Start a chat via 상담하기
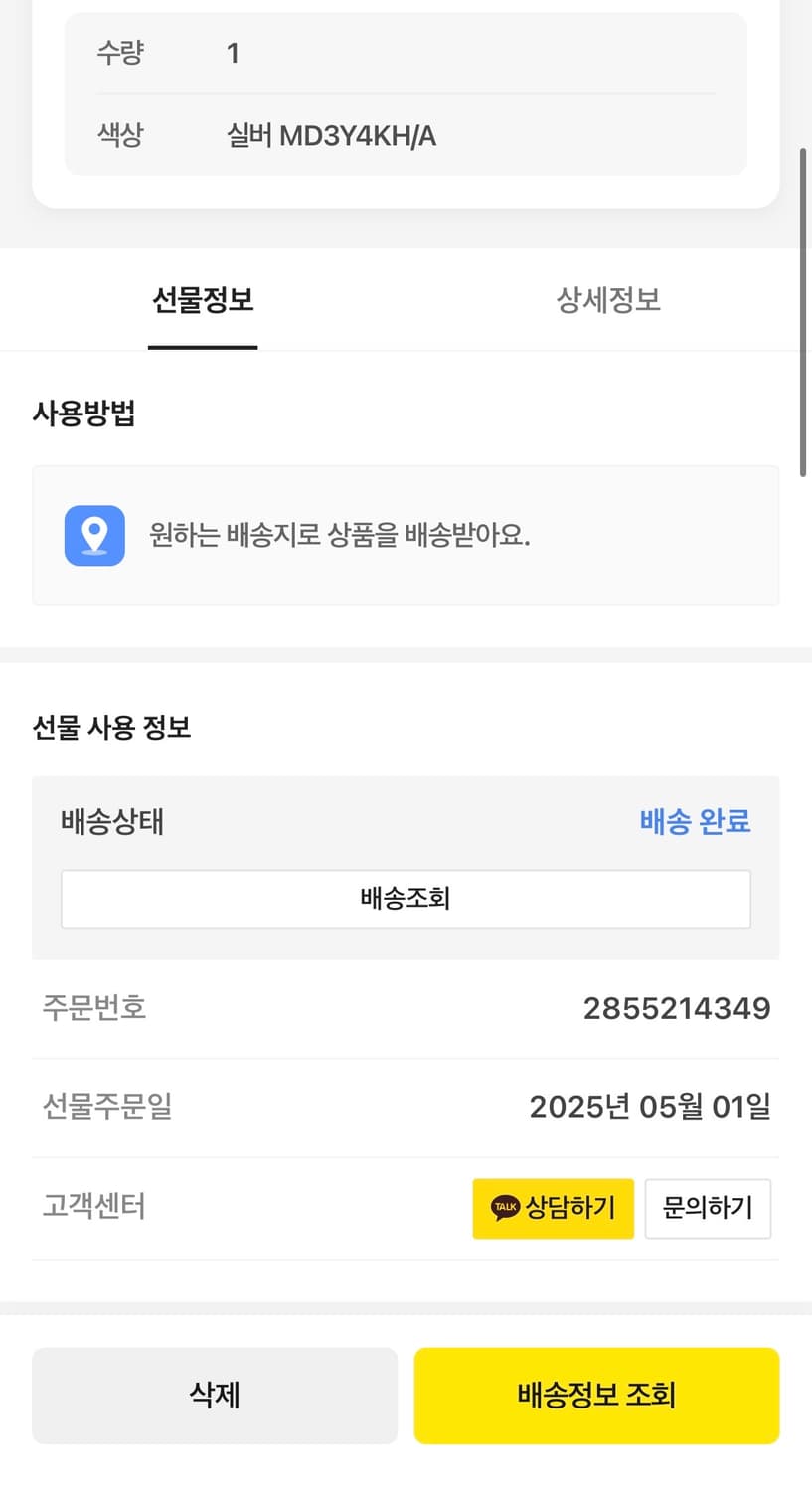This screenshot has width=812, height=1491. tap(553, 1208)
